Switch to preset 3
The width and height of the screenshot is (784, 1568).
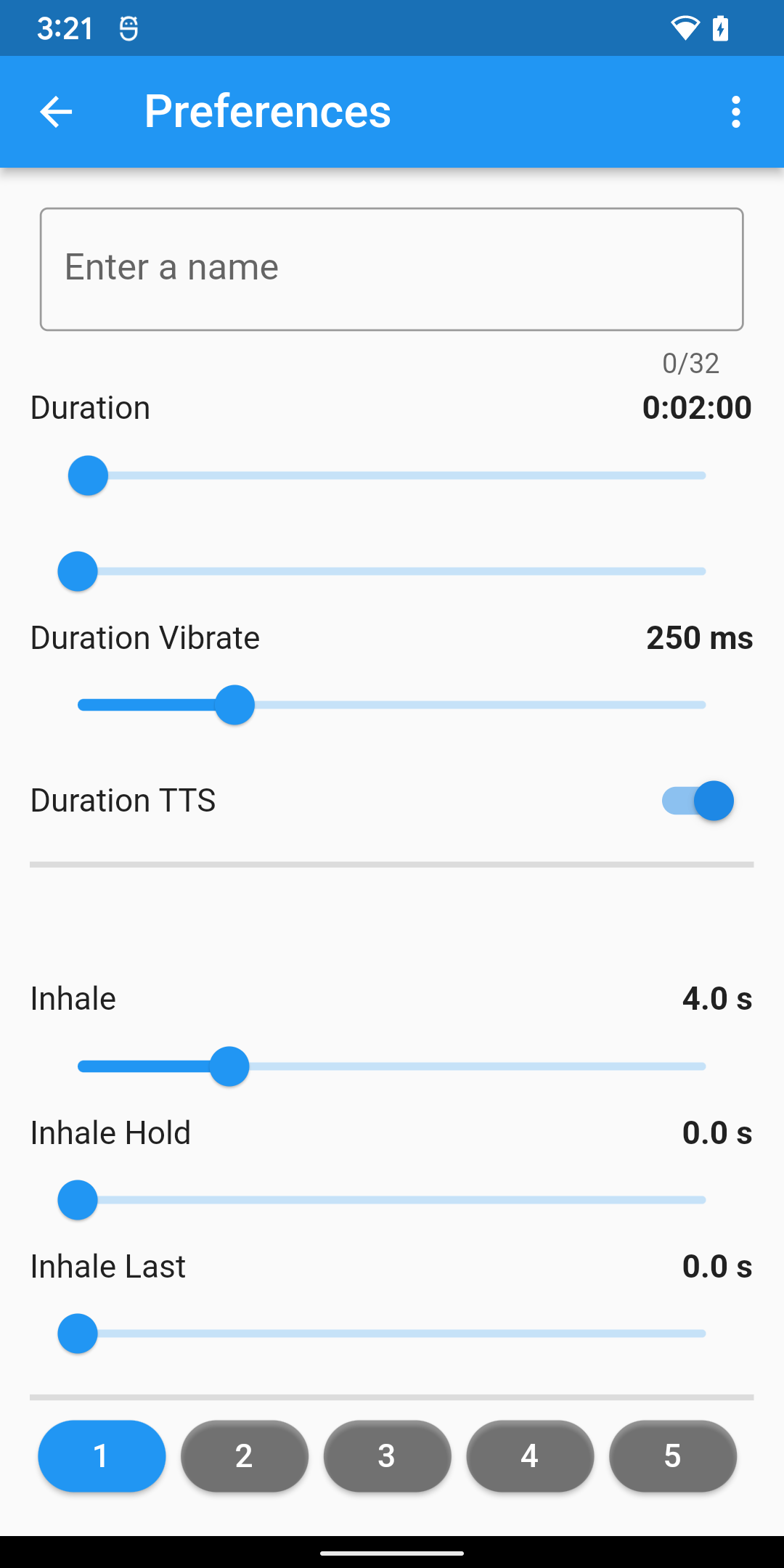(x=387, y=1455)
